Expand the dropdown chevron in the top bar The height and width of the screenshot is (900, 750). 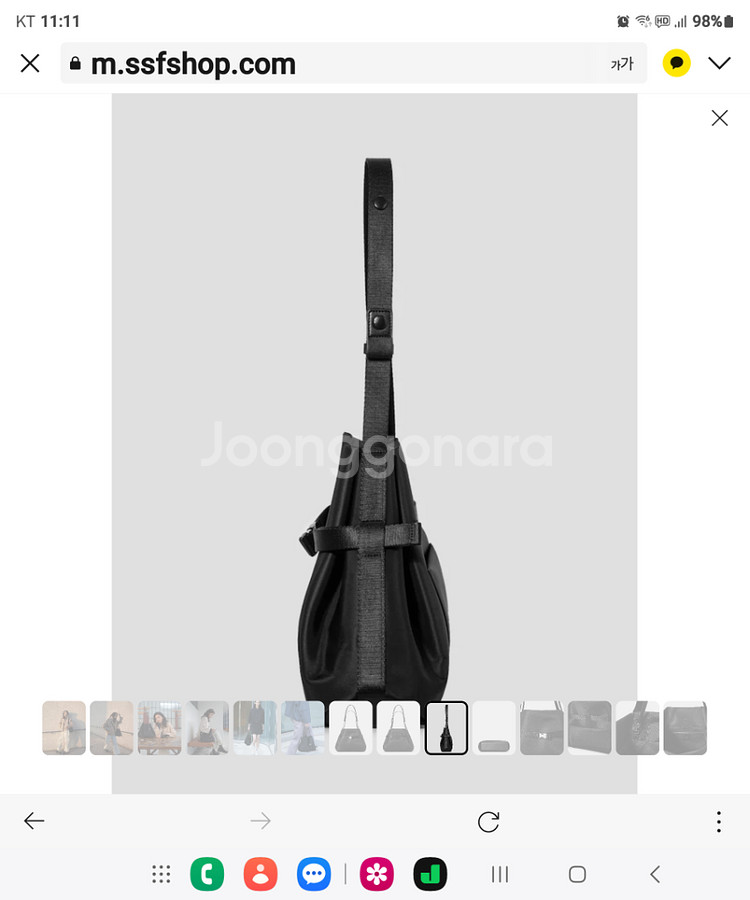point(719,64)
